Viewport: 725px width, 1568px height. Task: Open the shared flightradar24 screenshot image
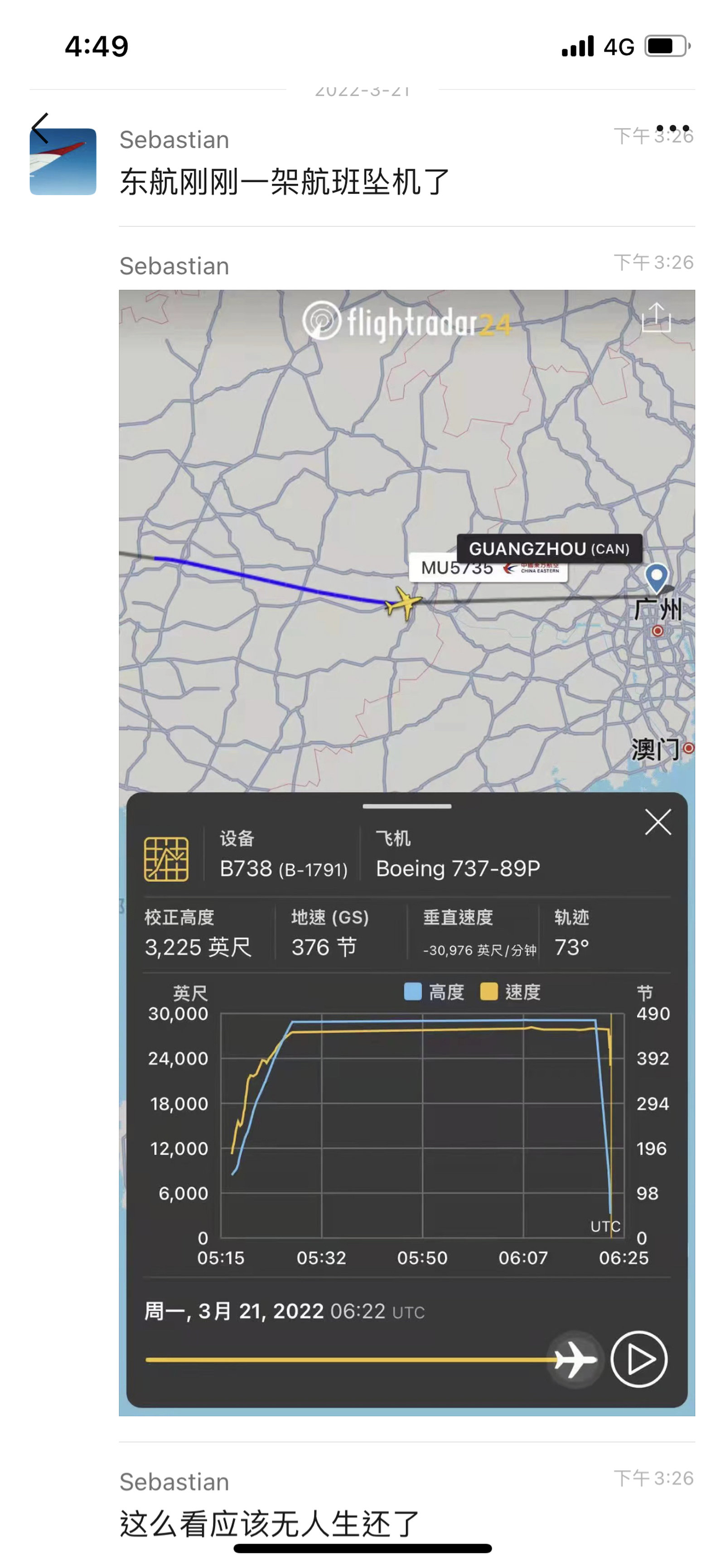(406, 852)
